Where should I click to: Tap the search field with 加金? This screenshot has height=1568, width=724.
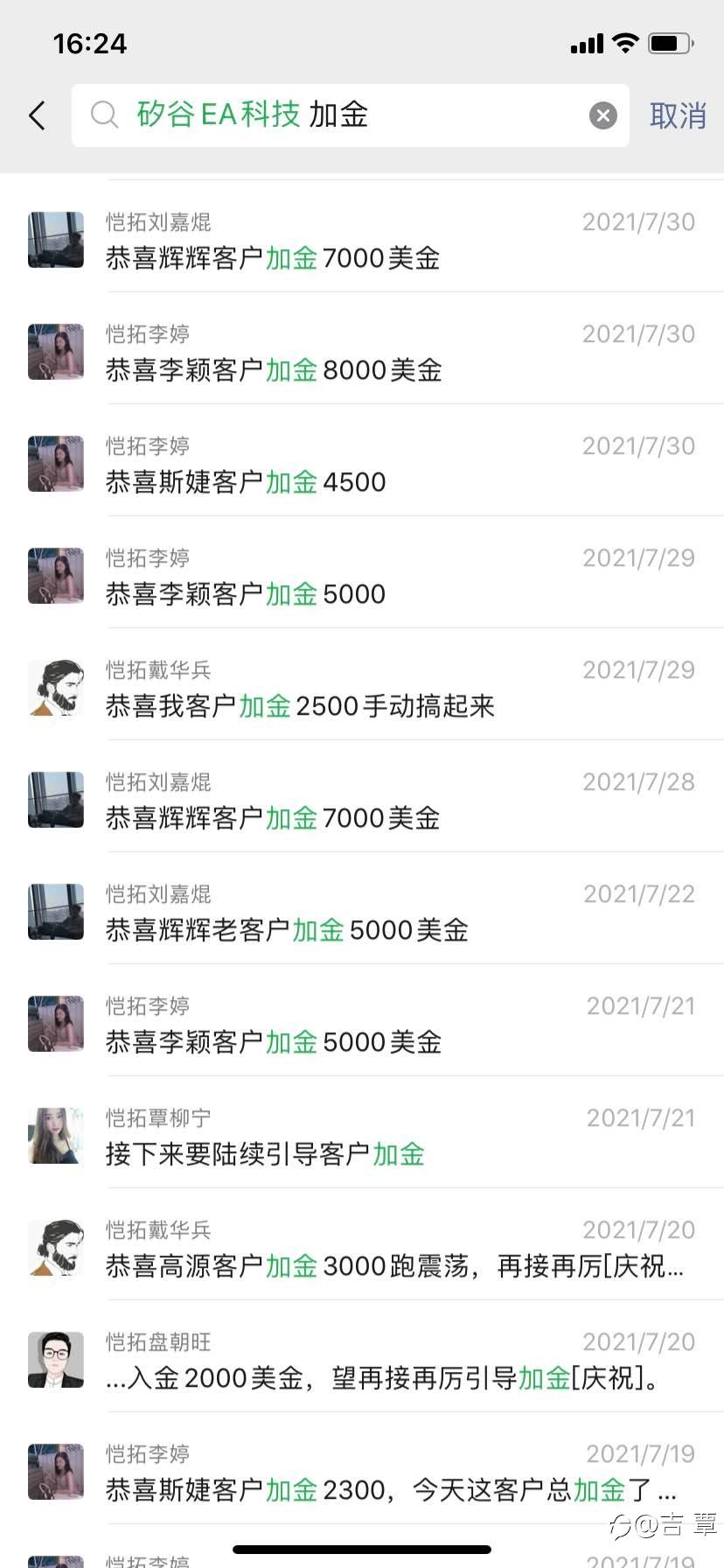pyautogui.click(x=350, y=115)
